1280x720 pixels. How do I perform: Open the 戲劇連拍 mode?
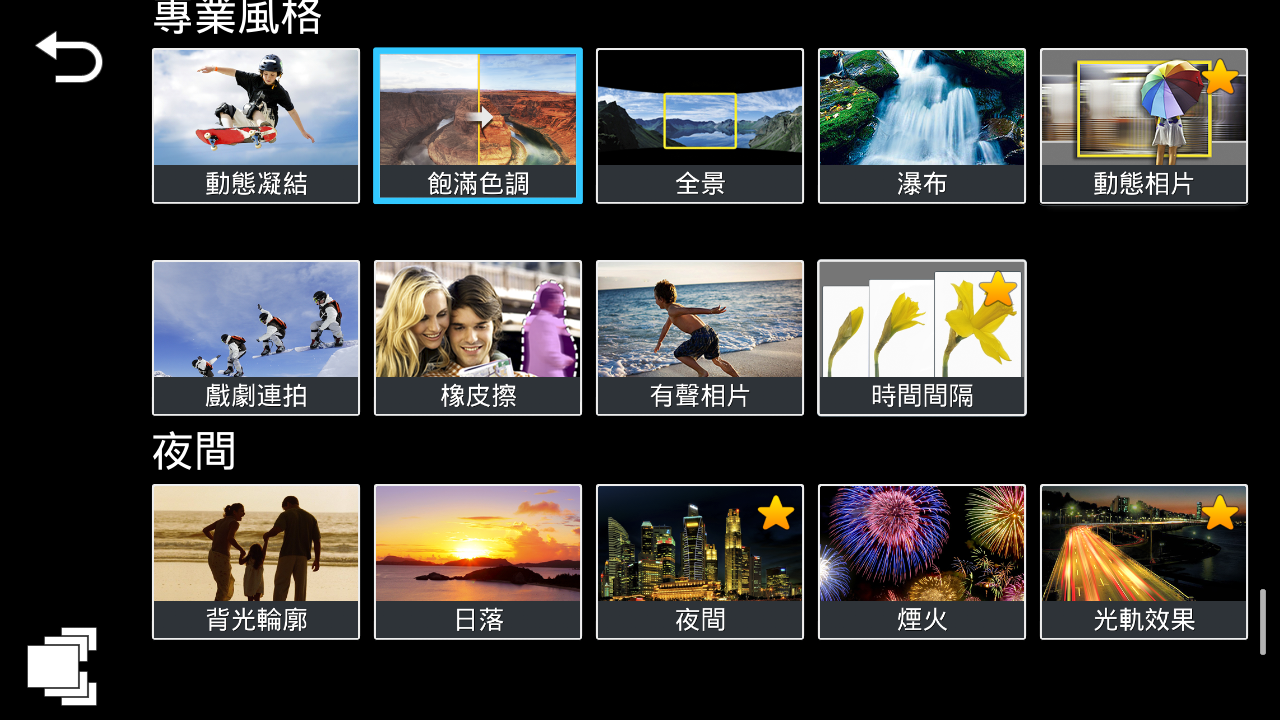pos(256,338)
